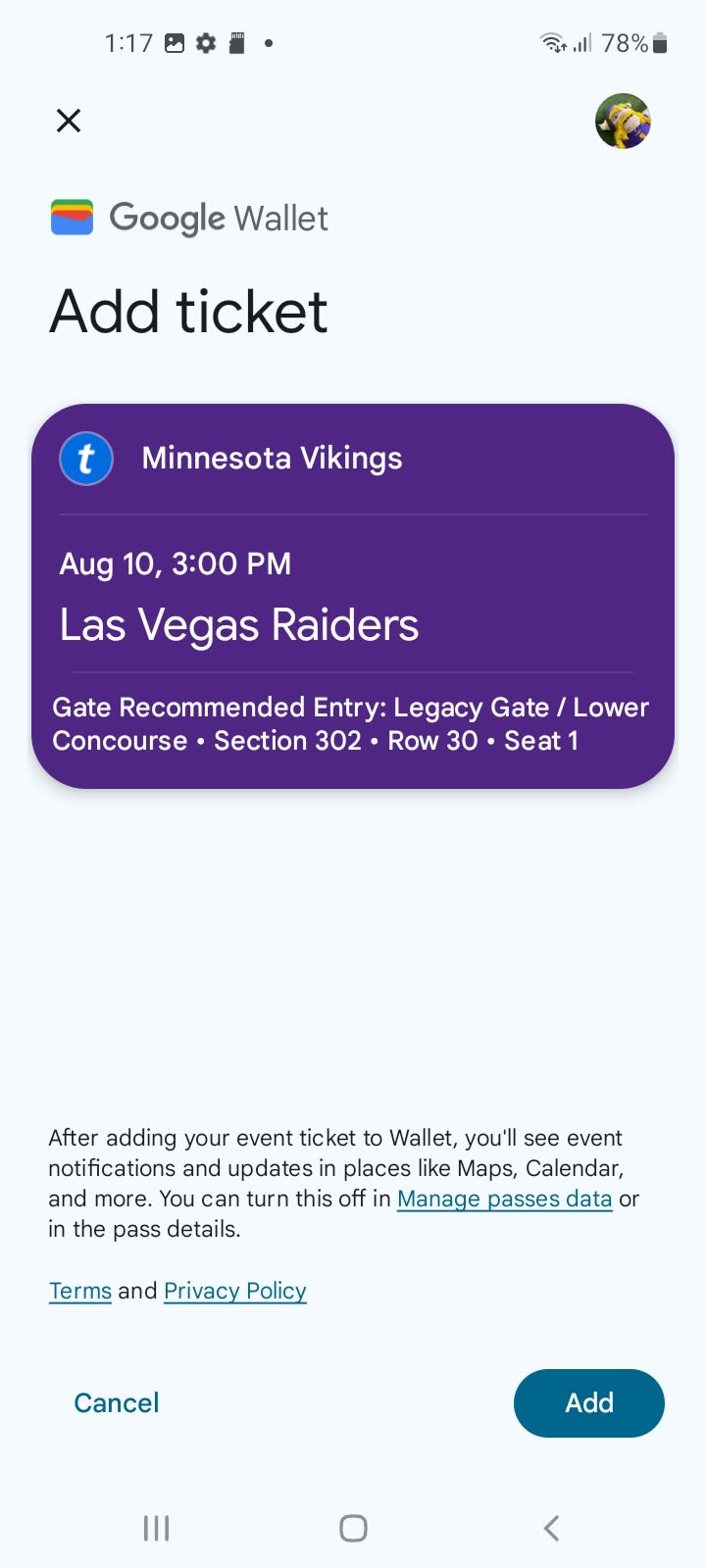View the Terms link
The image size is (706, 1568).
(80, 1291)
